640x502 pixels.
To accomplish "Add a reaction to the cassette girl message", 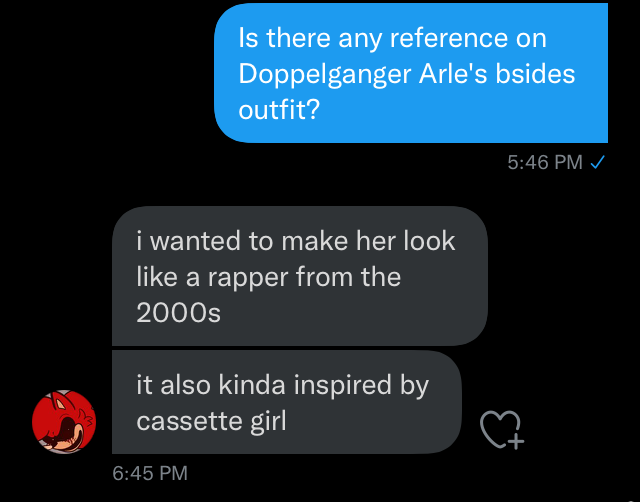I will click(501, 429).
